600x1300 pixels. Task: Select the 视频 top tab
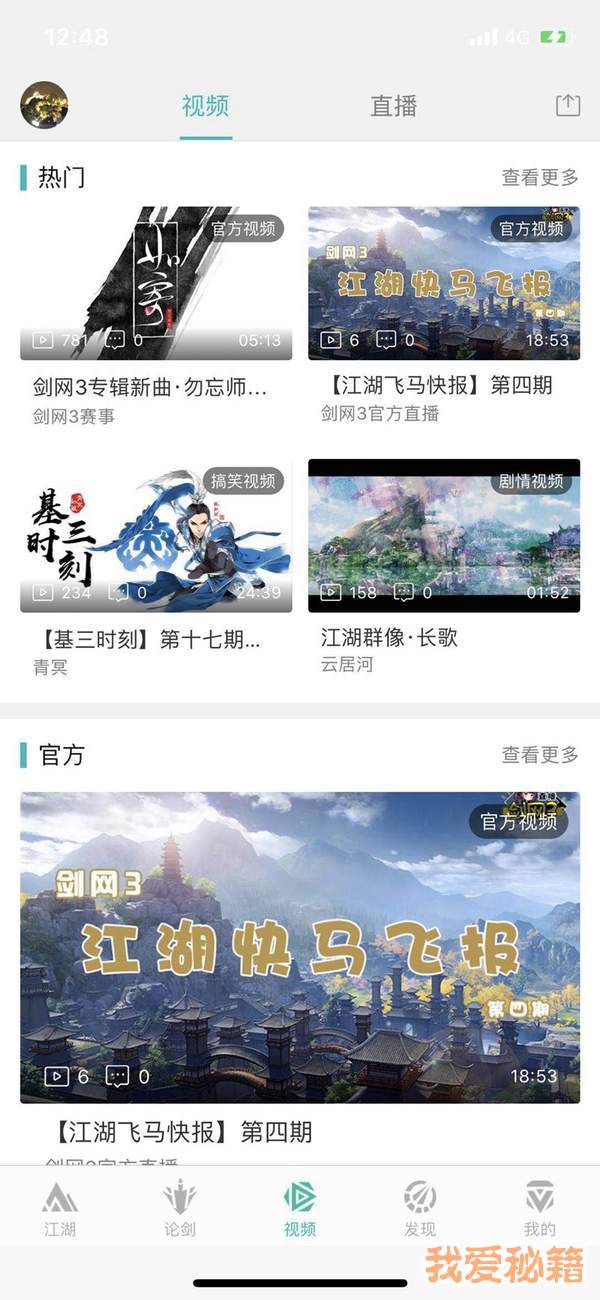206,106
